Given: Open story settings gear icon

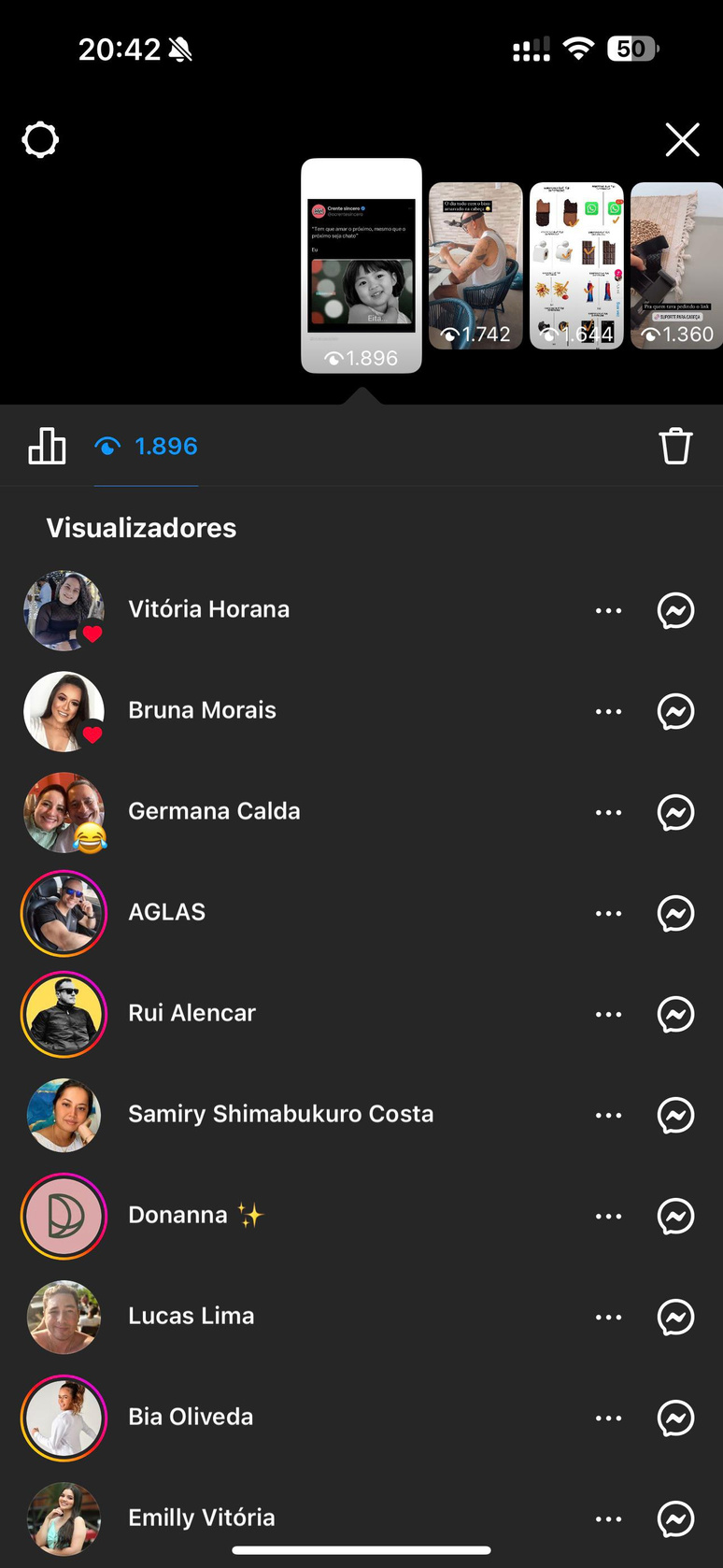Looking at the screenshot, I should pos(40,140).
